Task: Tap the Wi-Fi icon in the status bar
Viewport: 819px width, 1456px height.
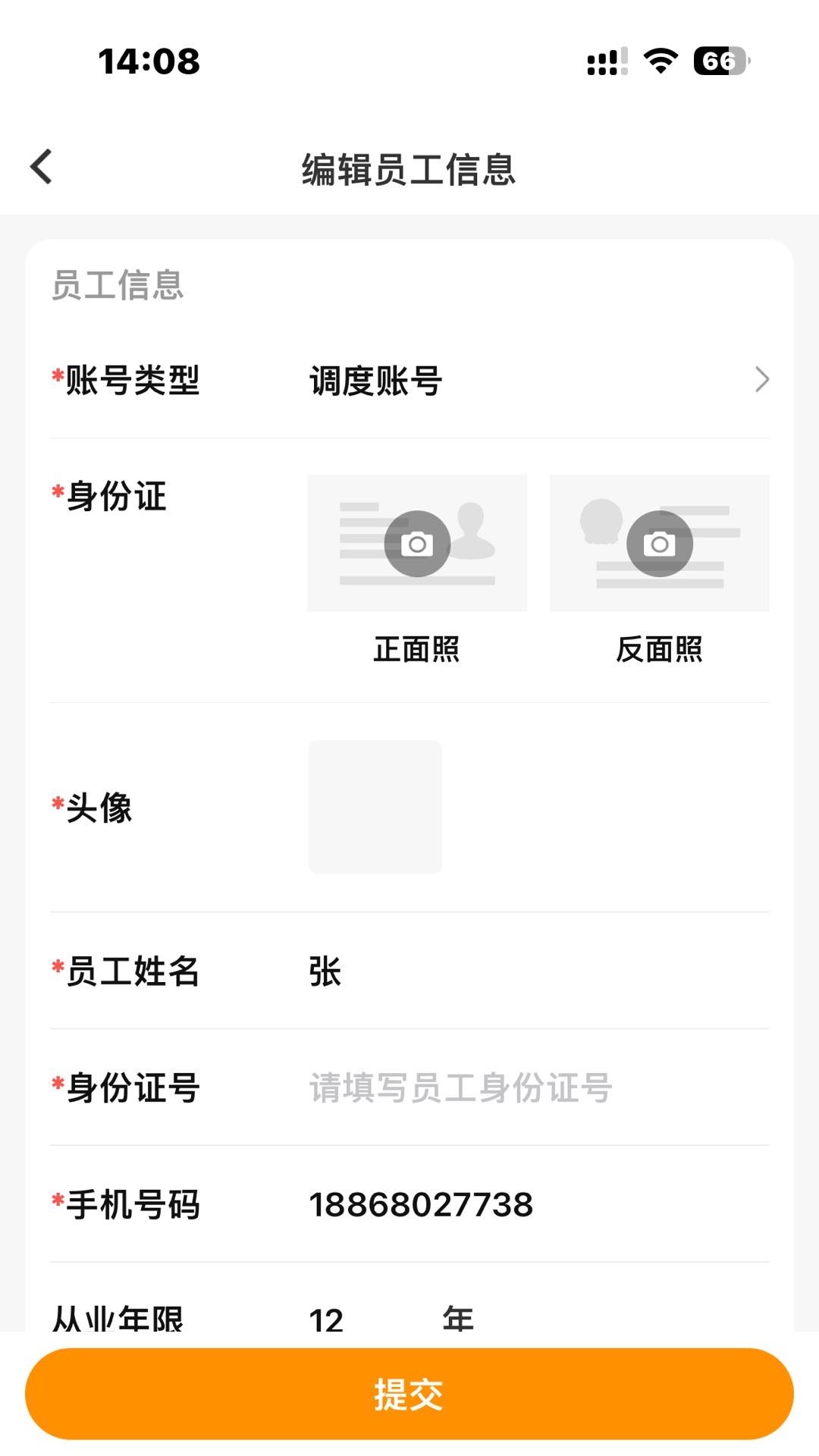Action: [x=657, y=62]
